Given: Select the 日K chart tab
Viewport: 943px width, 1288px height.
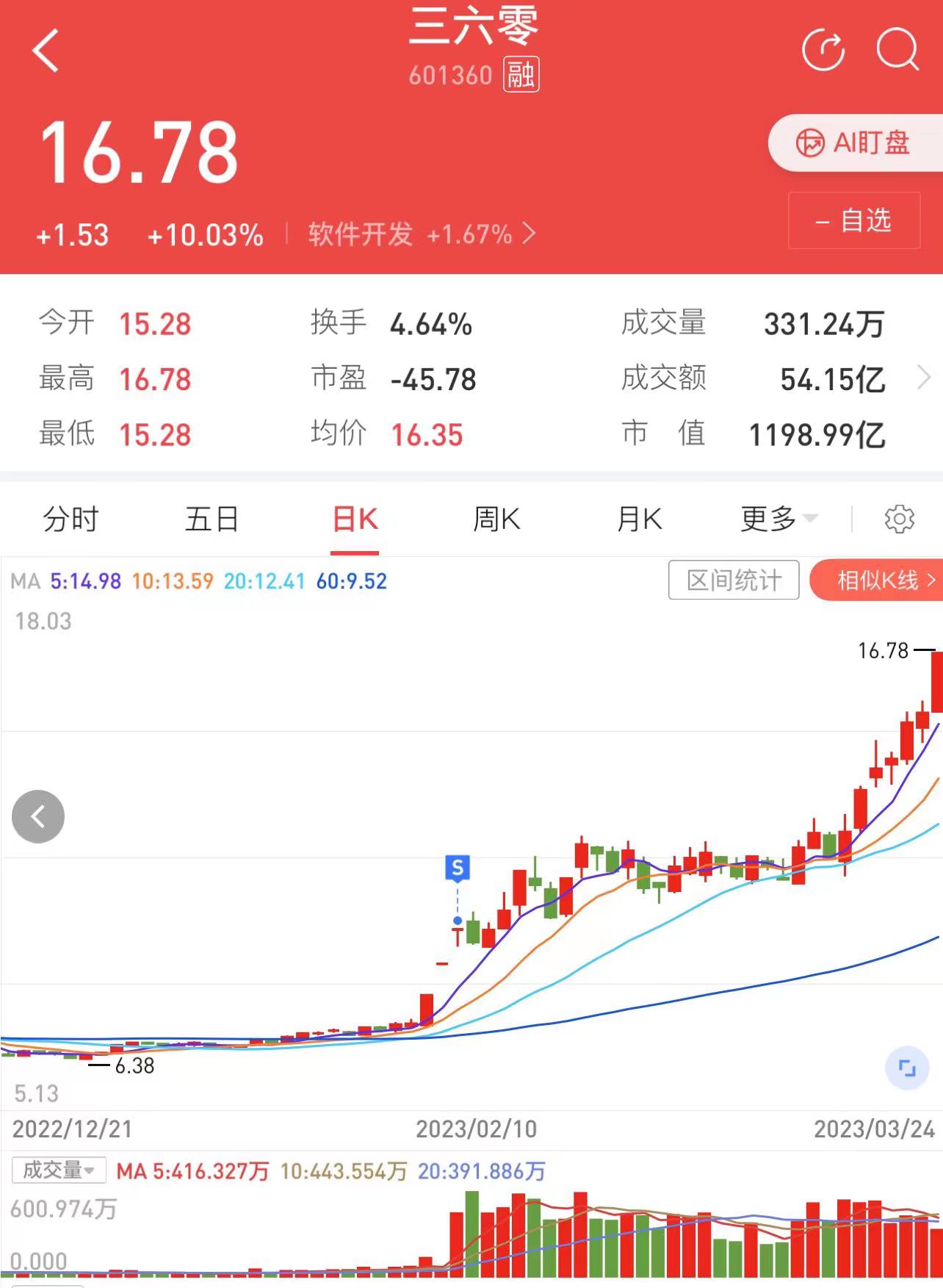Looking at the screenshot, I should [355, 519].
